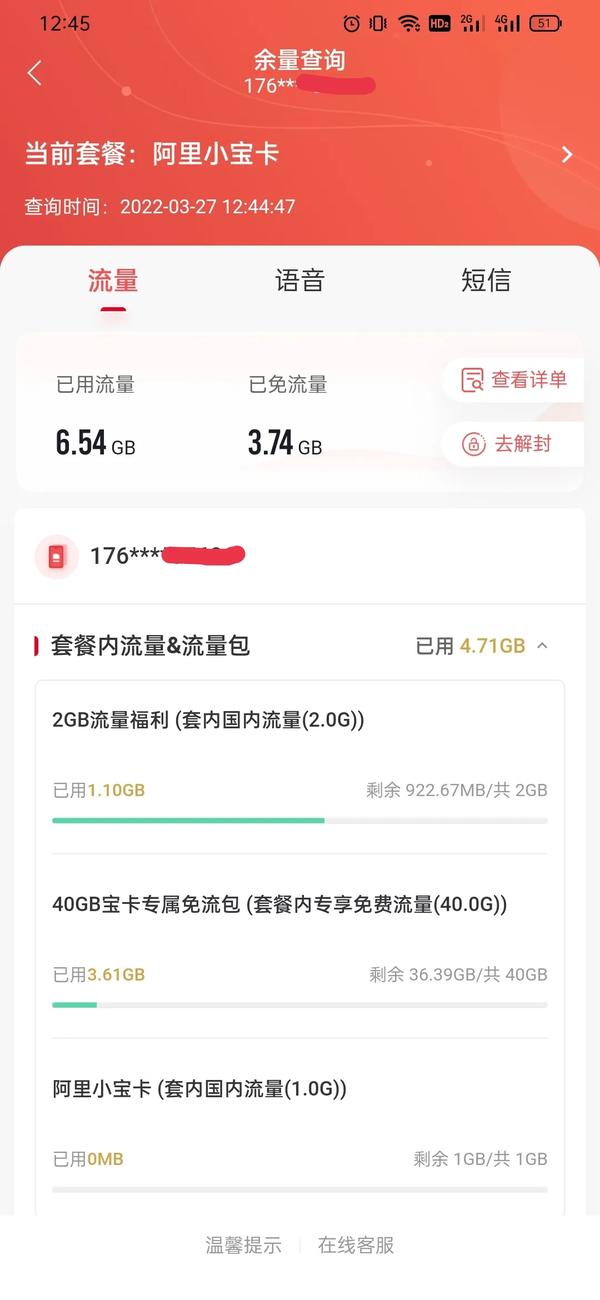The height and width of the screenshot is (1300, 600).
Task: Tap 查看详单 to view usage details
Action: point(514,380)
